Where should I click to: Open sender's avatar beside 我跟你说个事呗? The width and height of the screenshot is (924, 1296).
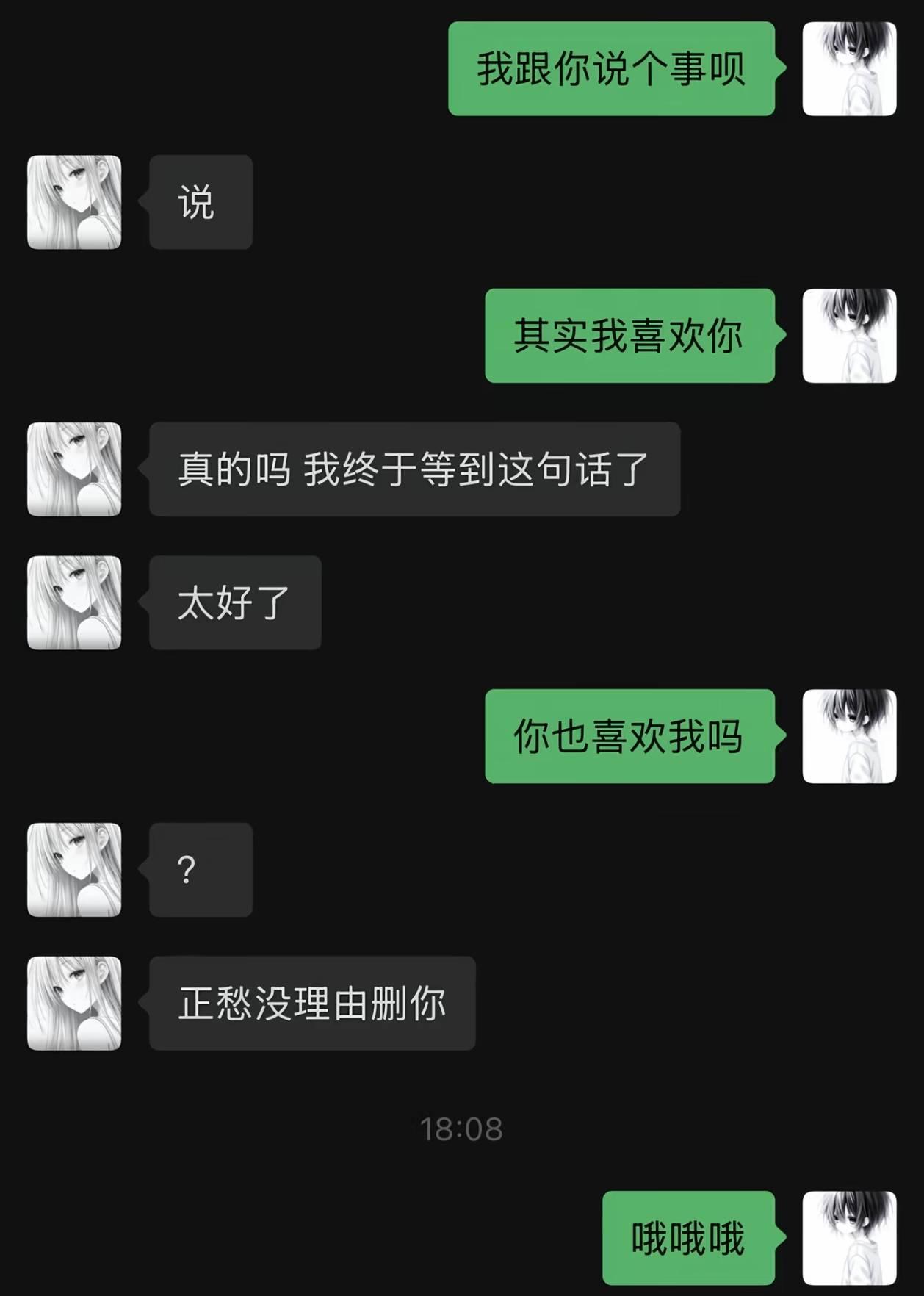(849, 68)
